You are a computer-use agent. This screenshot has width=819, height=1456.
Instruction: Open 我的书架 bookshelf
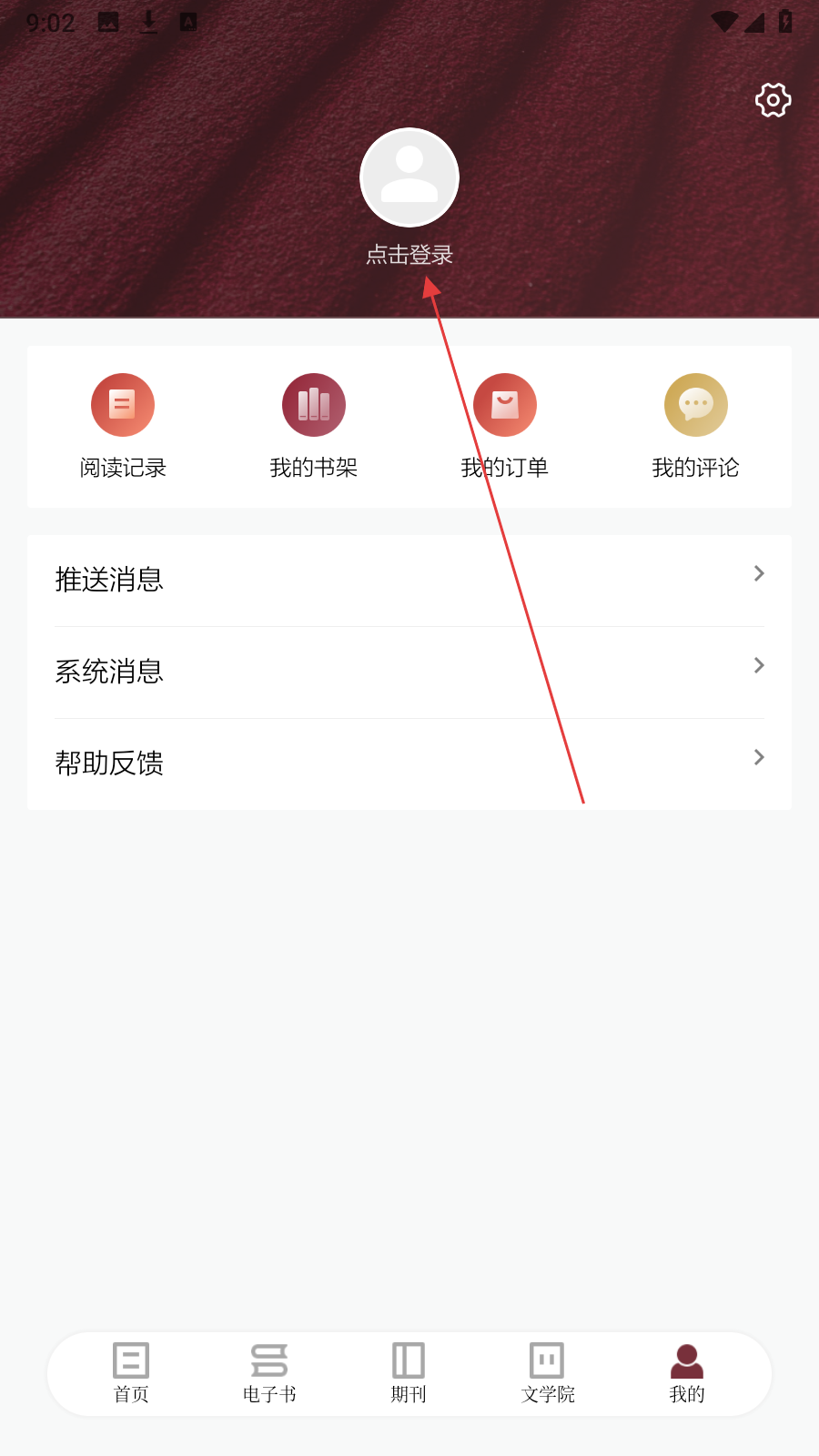(x=314, y=426)
